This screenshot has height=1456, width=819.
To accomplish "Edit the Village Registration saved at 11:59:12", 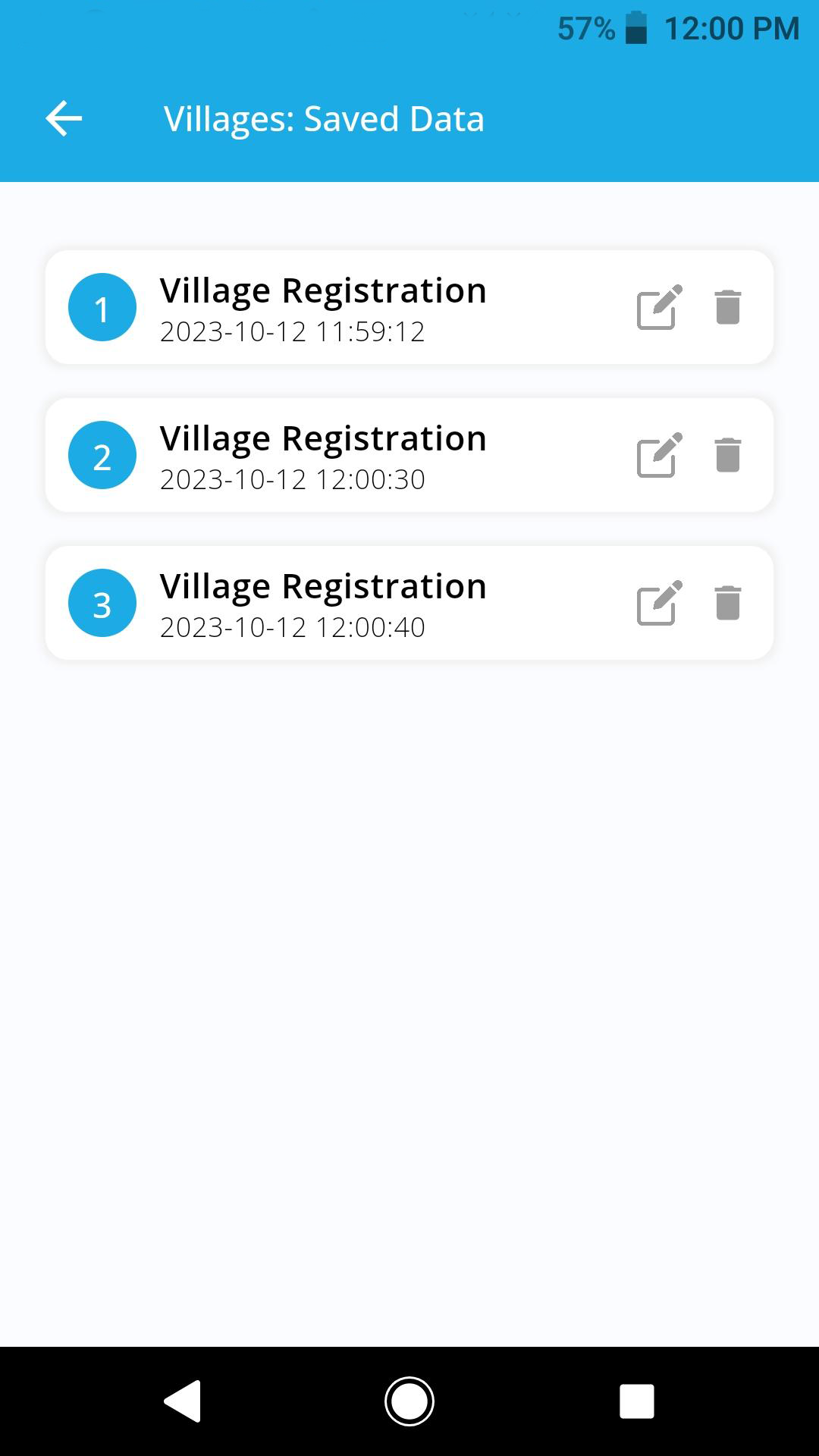I will (659, 307).
